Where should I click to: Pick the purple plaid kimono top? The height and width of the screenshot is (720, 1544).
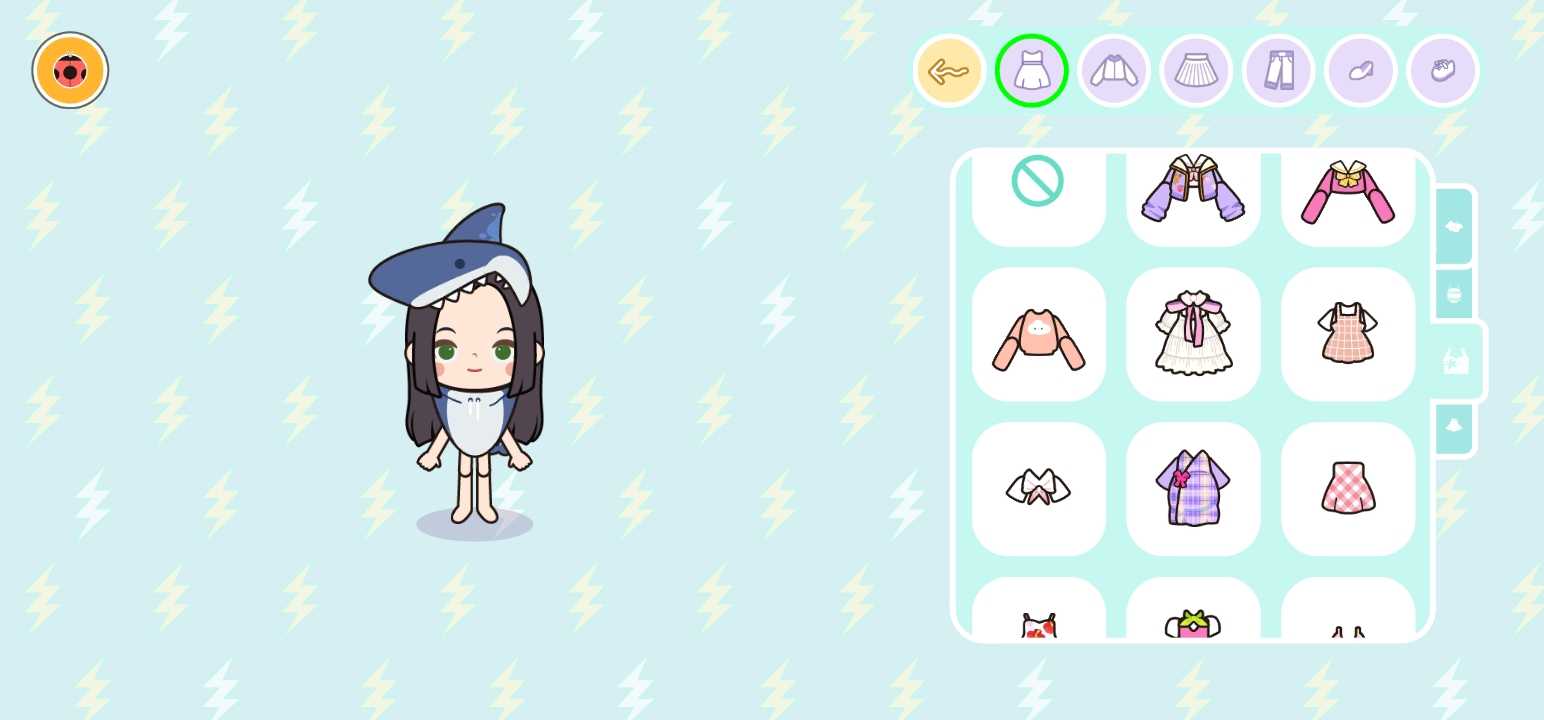pos(1193,489)
